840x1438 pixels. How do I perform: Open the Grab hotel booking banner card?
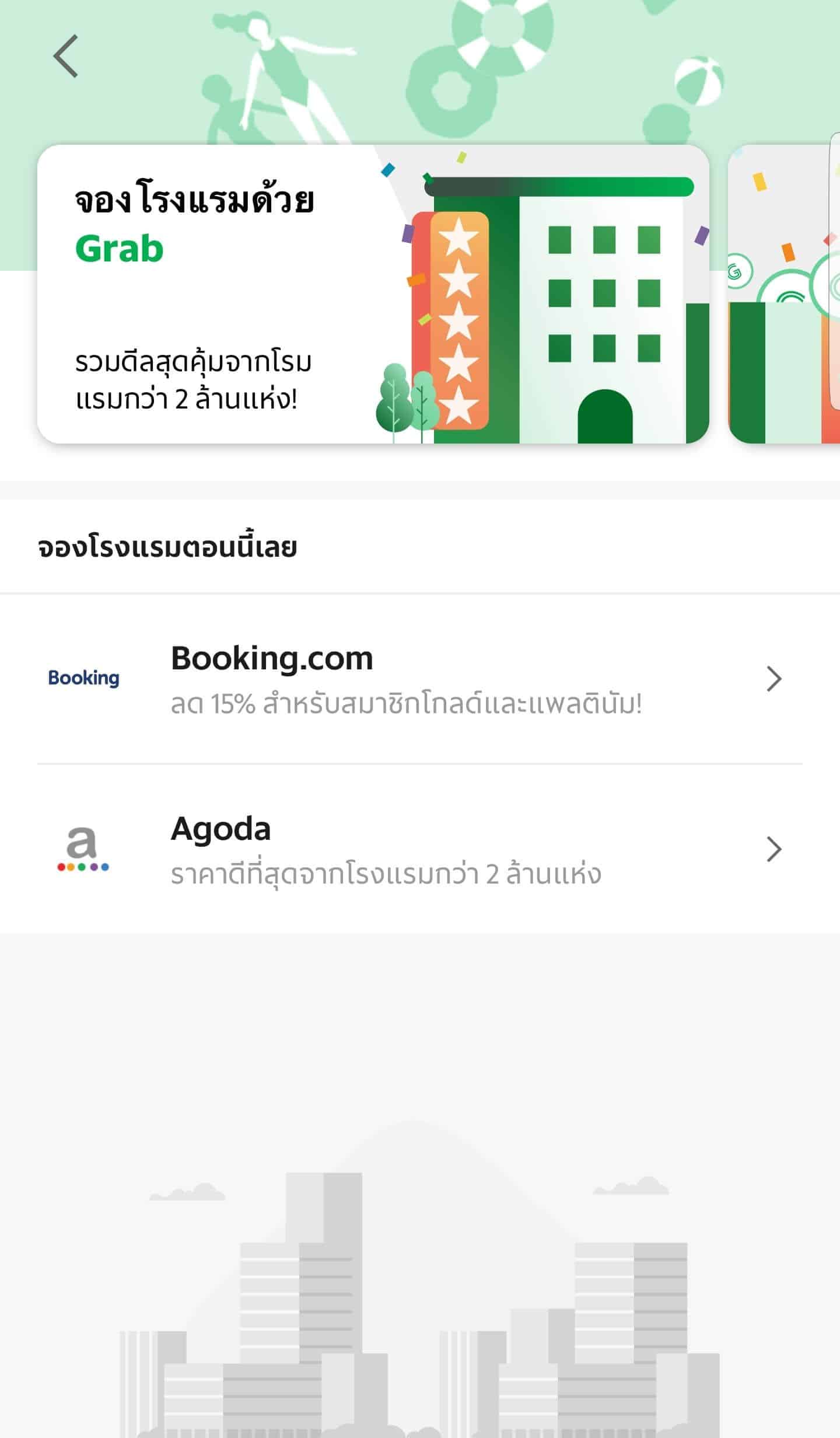click(373, 294)
